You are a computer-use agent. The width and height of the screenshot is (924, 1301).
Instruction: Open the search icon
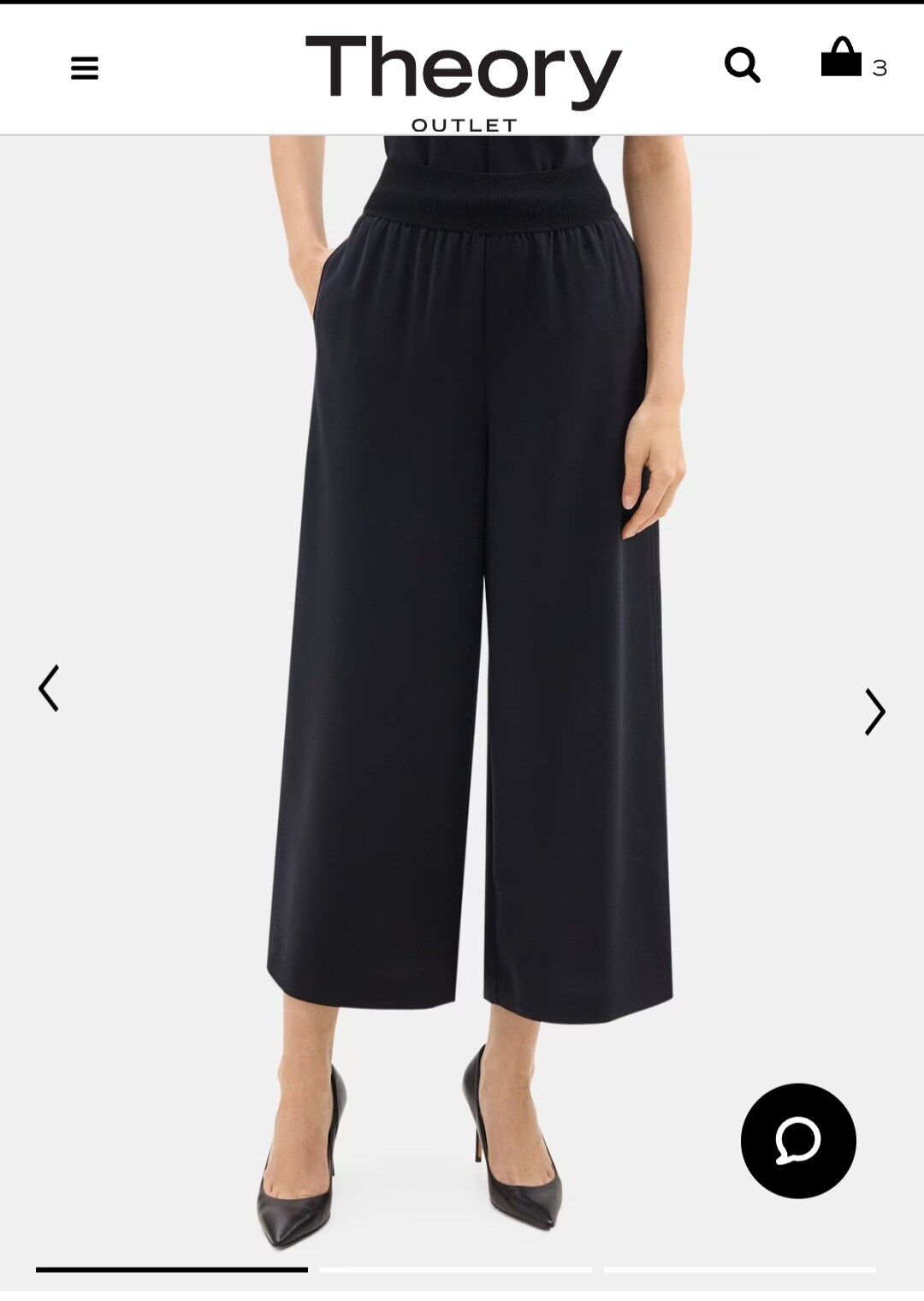(742, 65)
